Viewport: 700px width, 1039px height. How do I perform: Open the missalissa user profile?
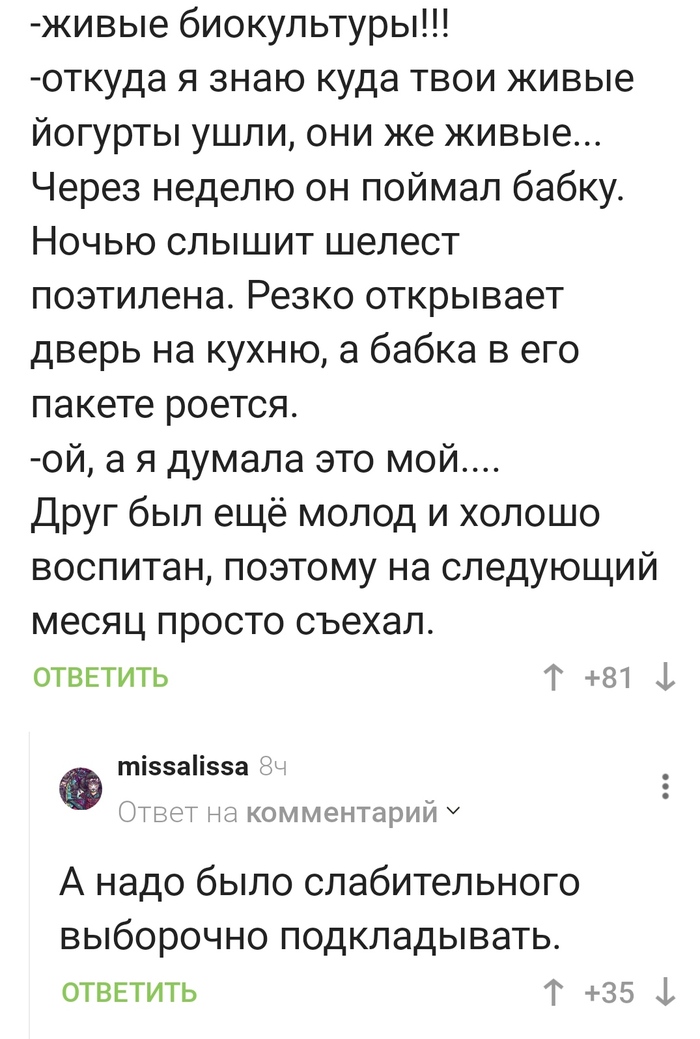(x=182, y=767)
